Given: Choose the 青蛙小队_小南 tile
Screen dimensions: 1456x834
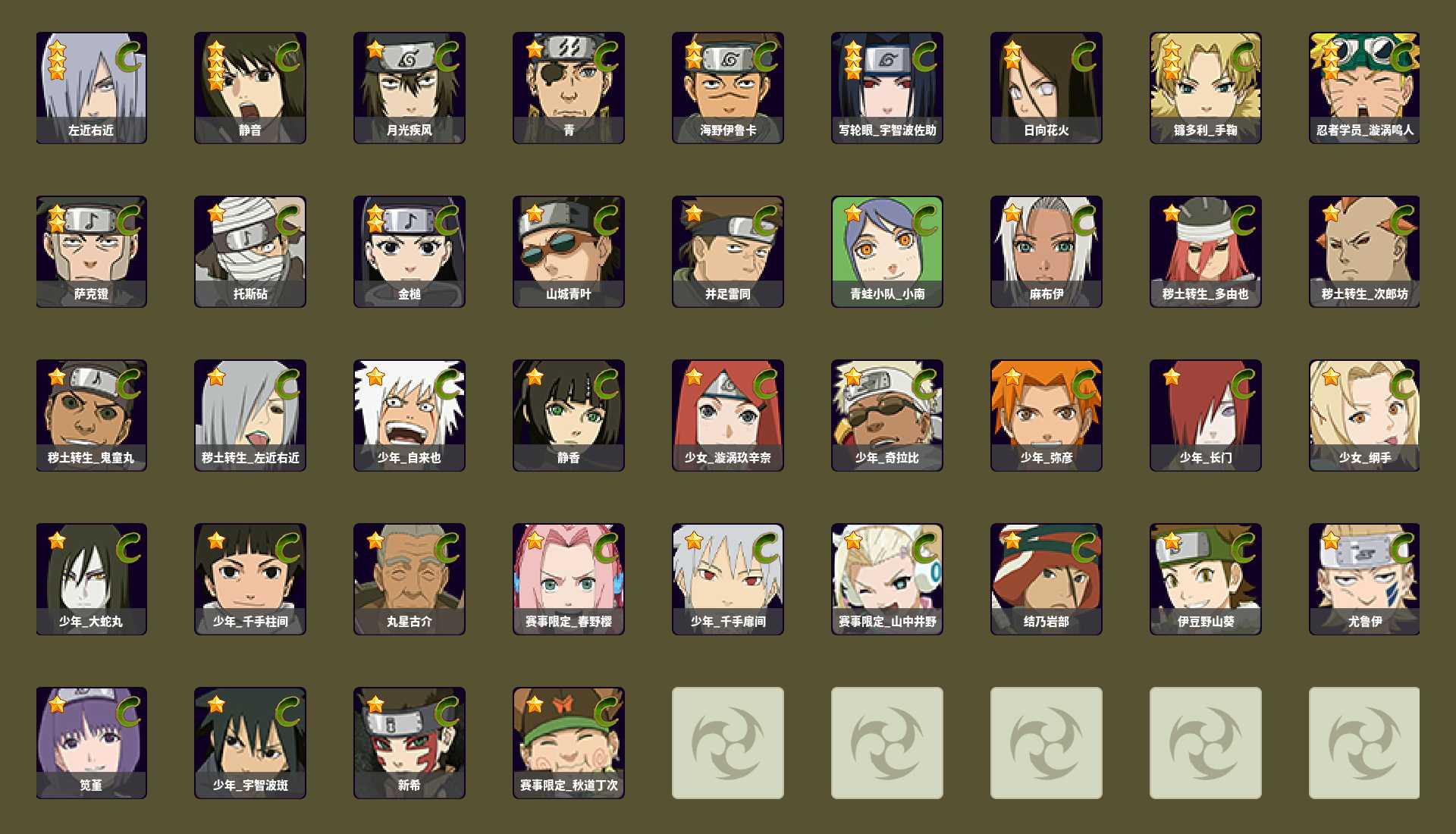Looking at the screenshot, I should 887,252.
